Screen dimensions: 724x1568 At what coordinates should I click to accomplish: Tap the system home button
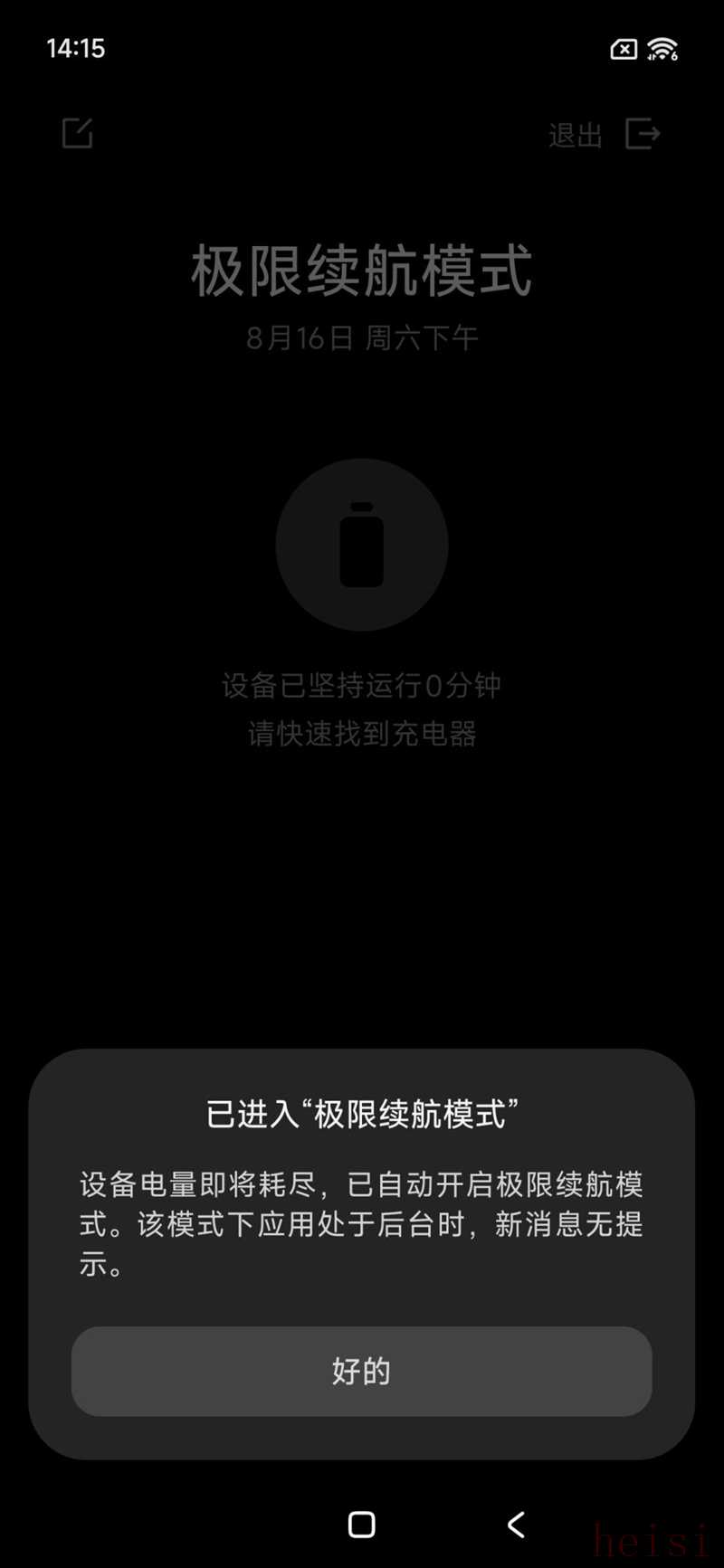tap(361, 1525)
